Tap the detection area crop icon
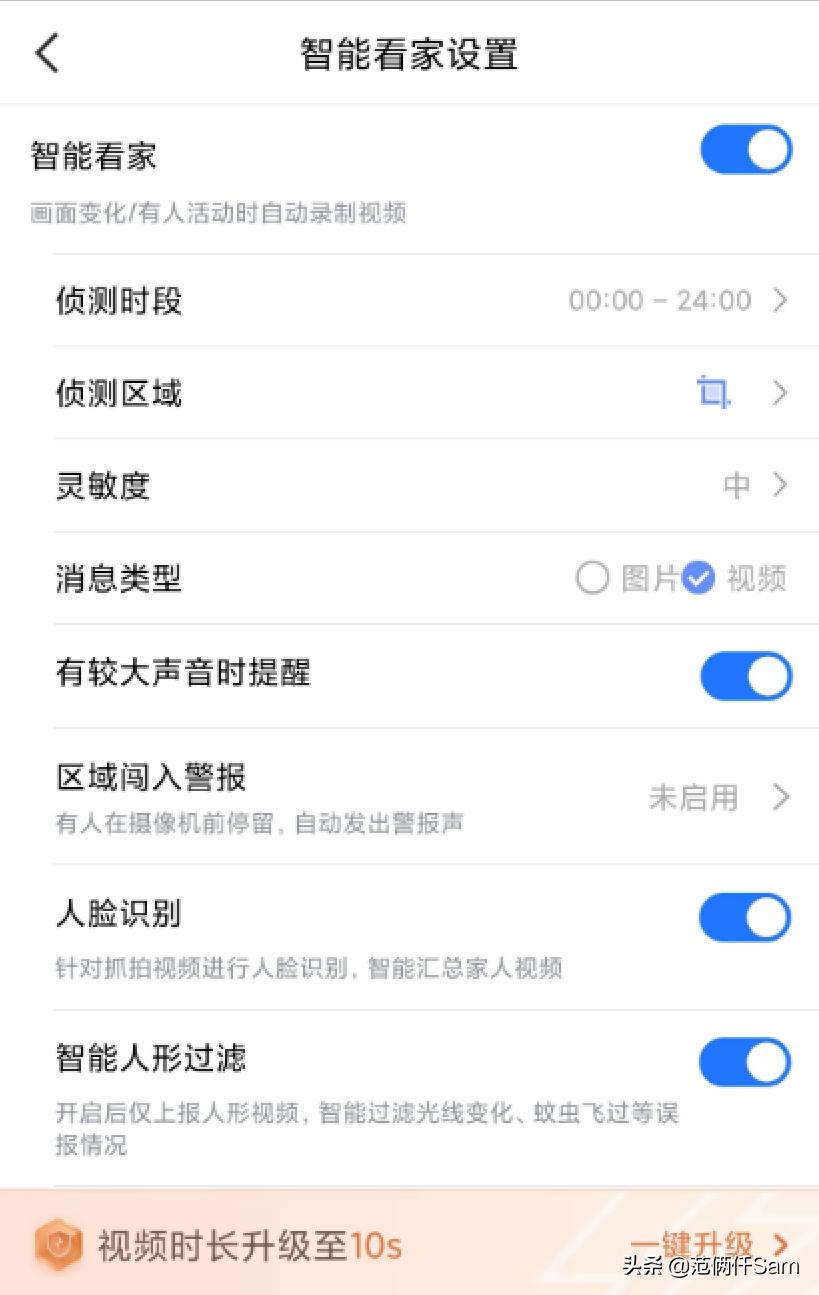819x1295 pixels. coord(714,393)
